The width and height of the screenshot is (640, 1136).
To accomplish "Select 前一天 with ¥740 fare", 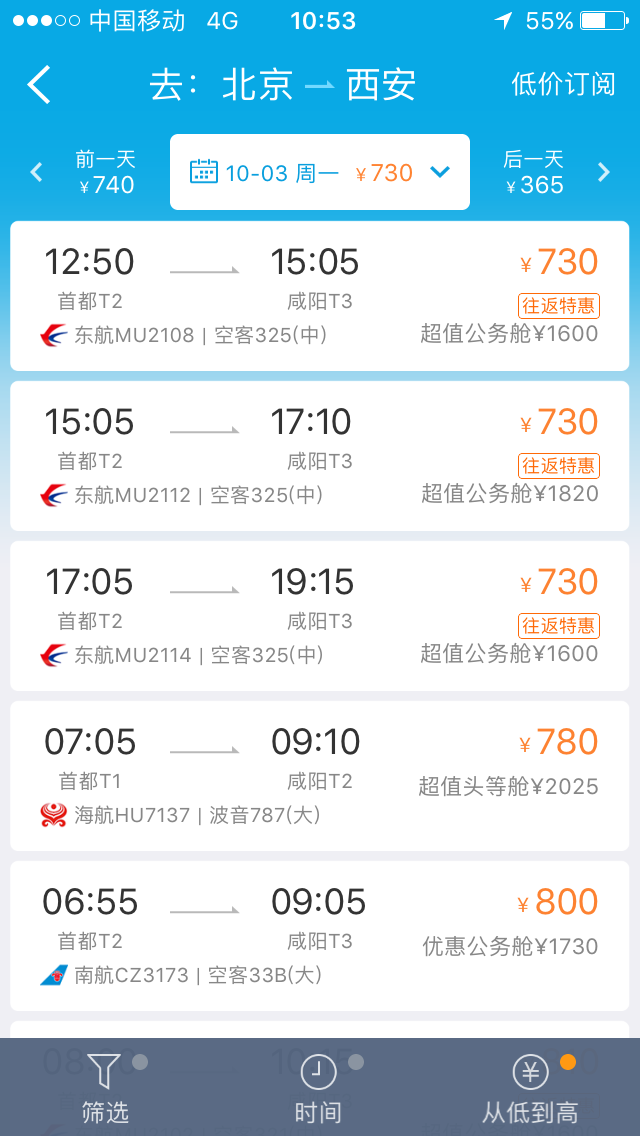I will coord(92,172).
